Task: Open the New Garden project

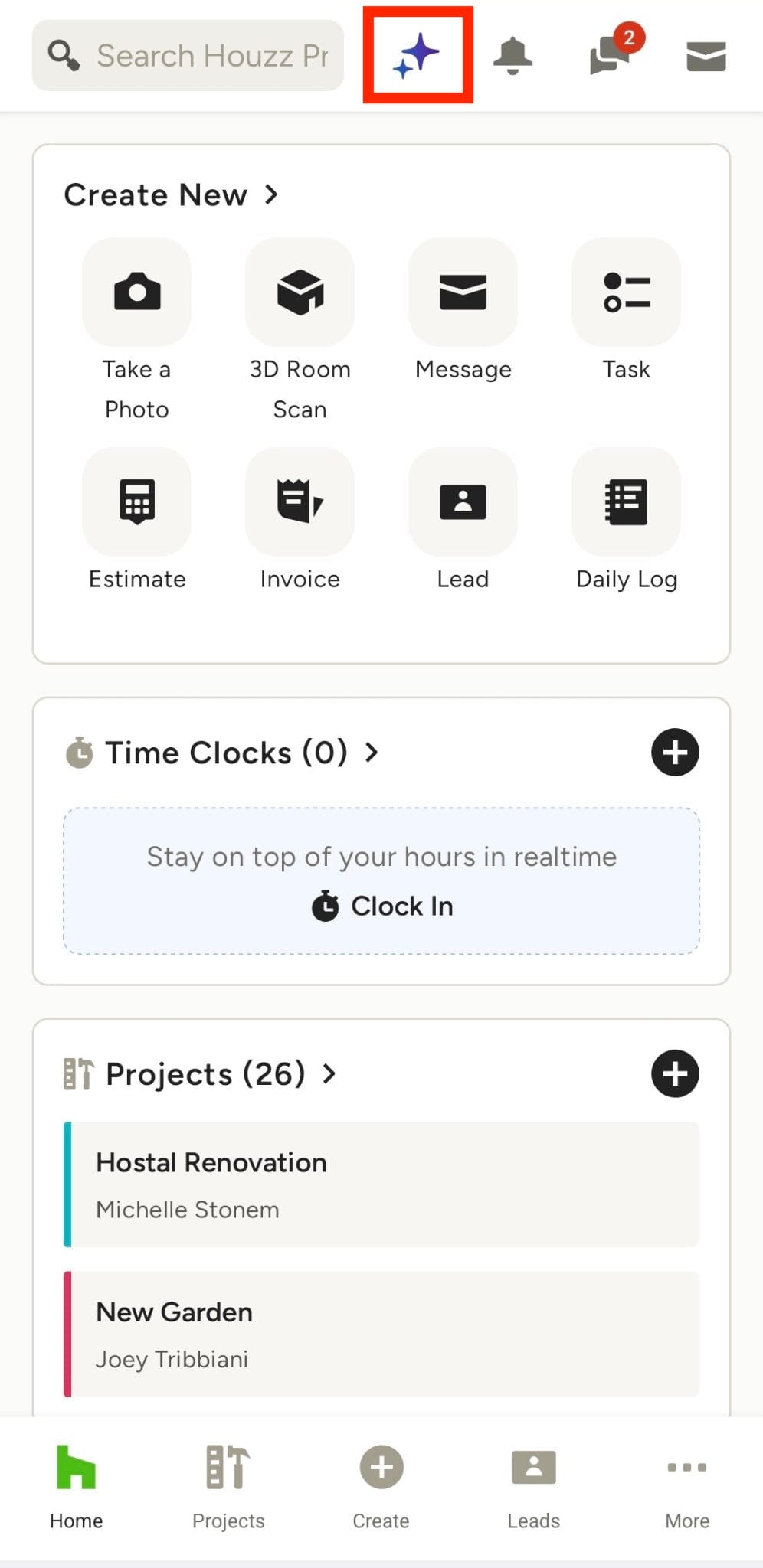Action: click(382, 1334)
